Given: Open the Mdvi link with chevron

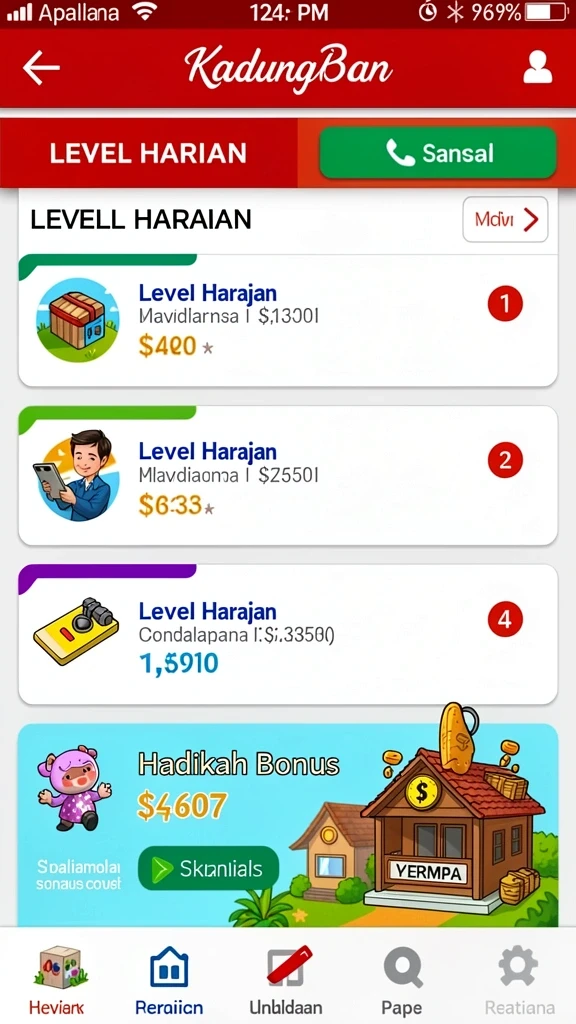Looking at the screenshot, I should [x=505, y=219].
